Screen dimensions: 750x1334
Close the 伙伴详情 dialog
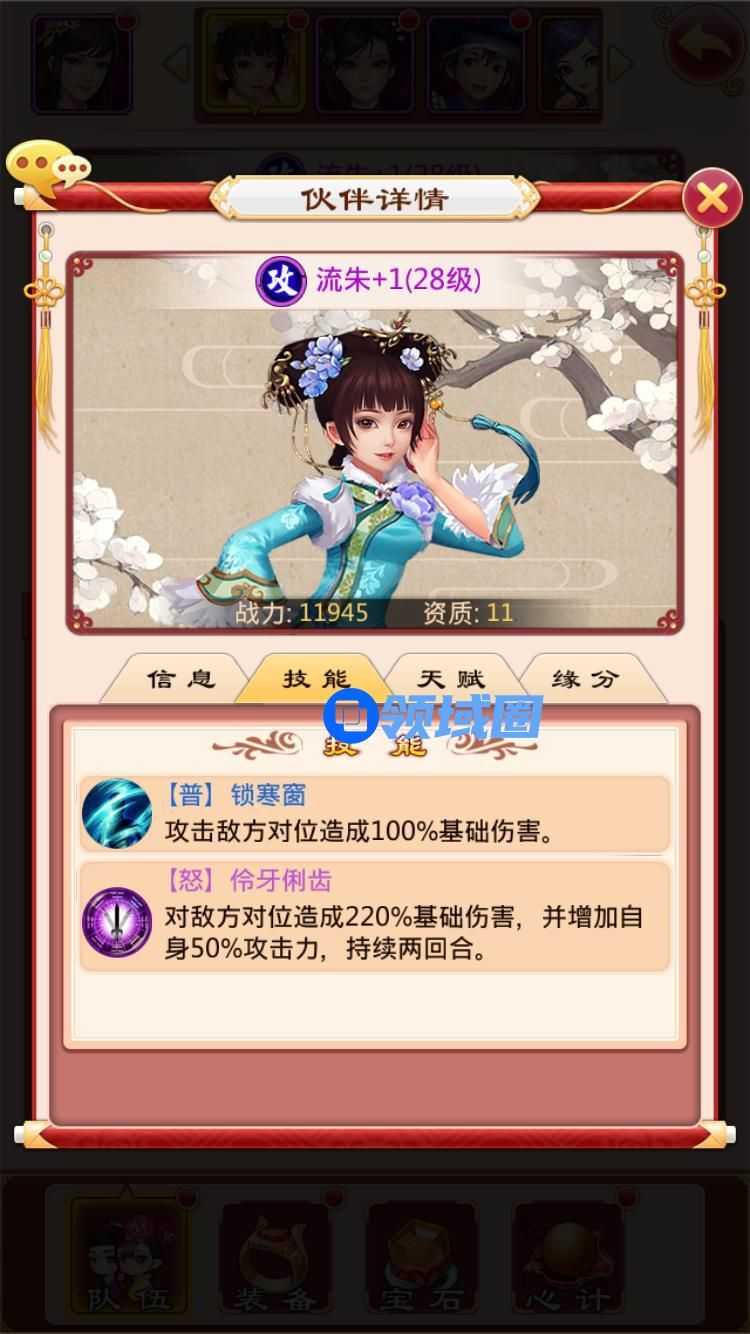tap(711, 198)
